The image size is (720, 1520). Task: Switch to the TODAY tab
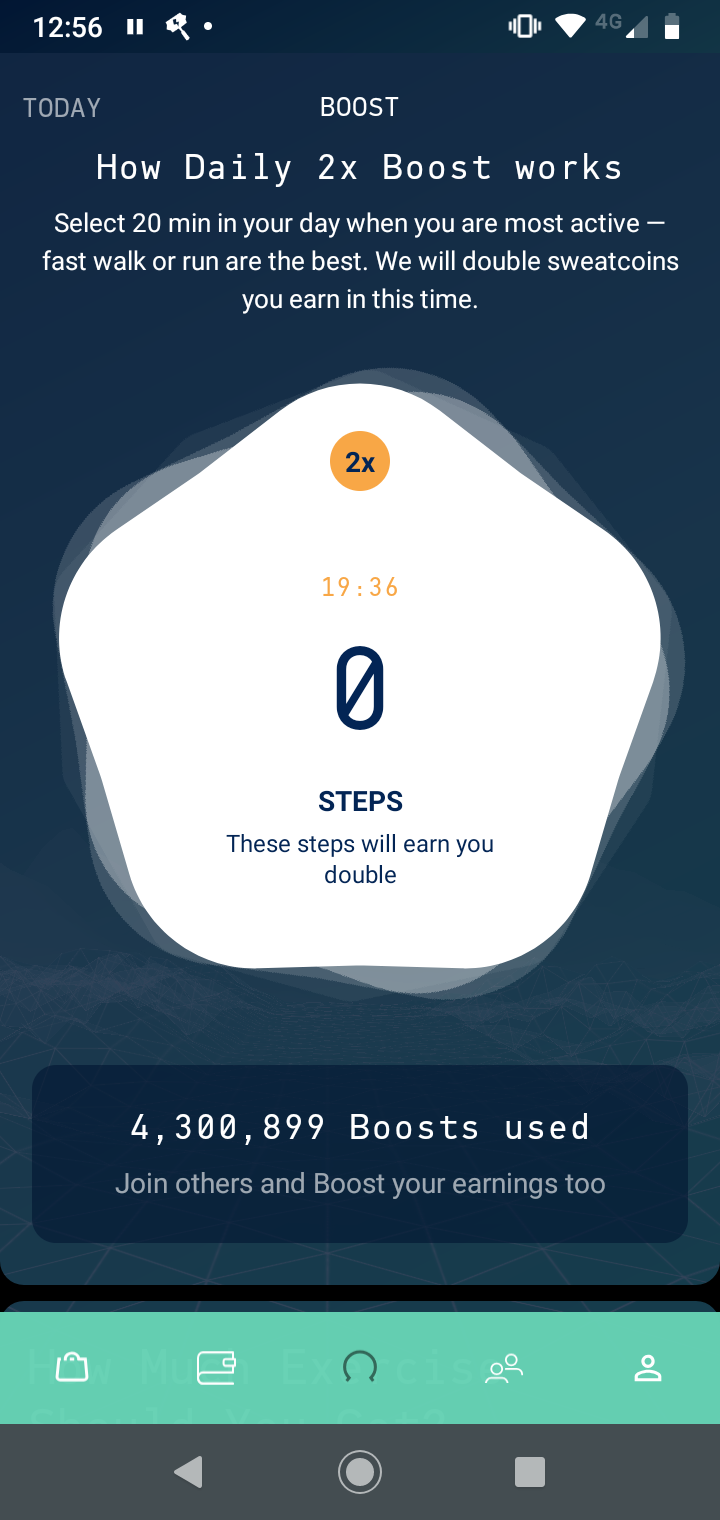[62, 108]
